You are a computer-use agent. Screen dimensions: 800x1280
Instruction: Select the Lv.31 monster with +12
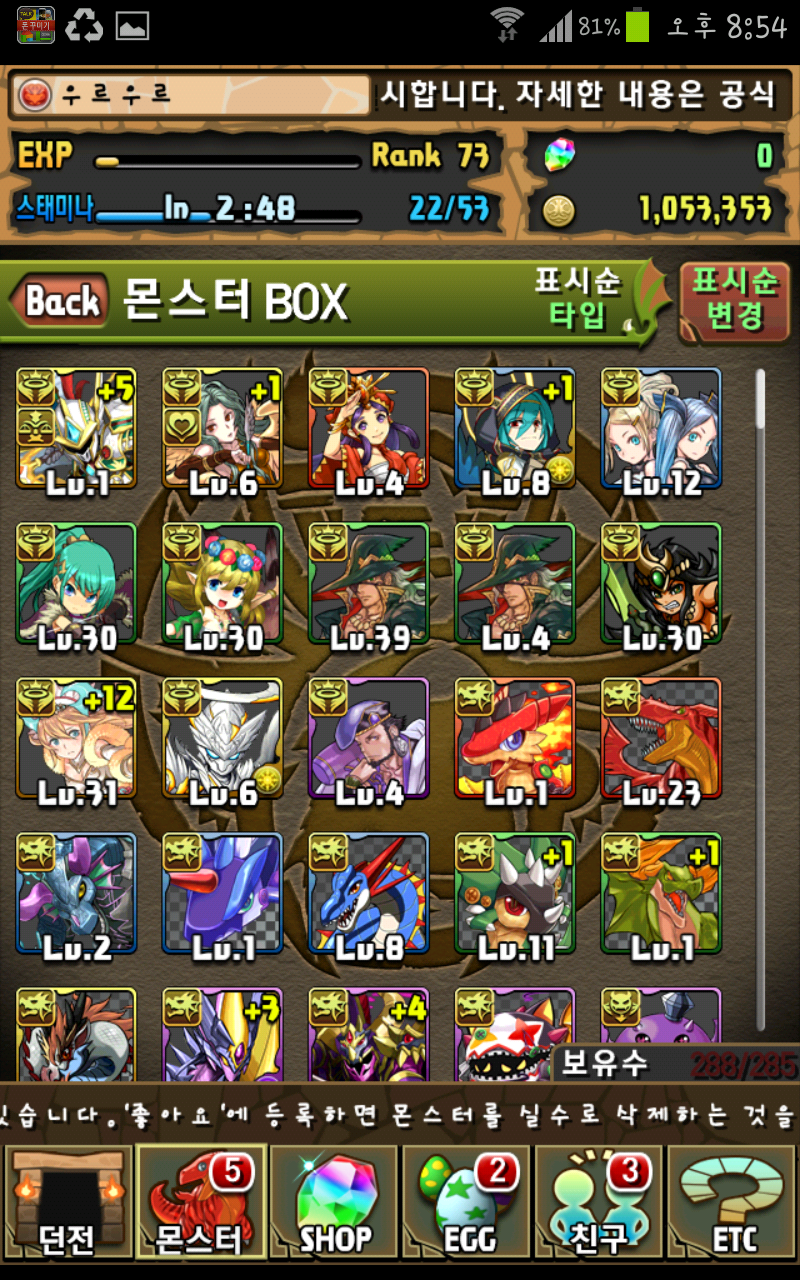[76, 740]
